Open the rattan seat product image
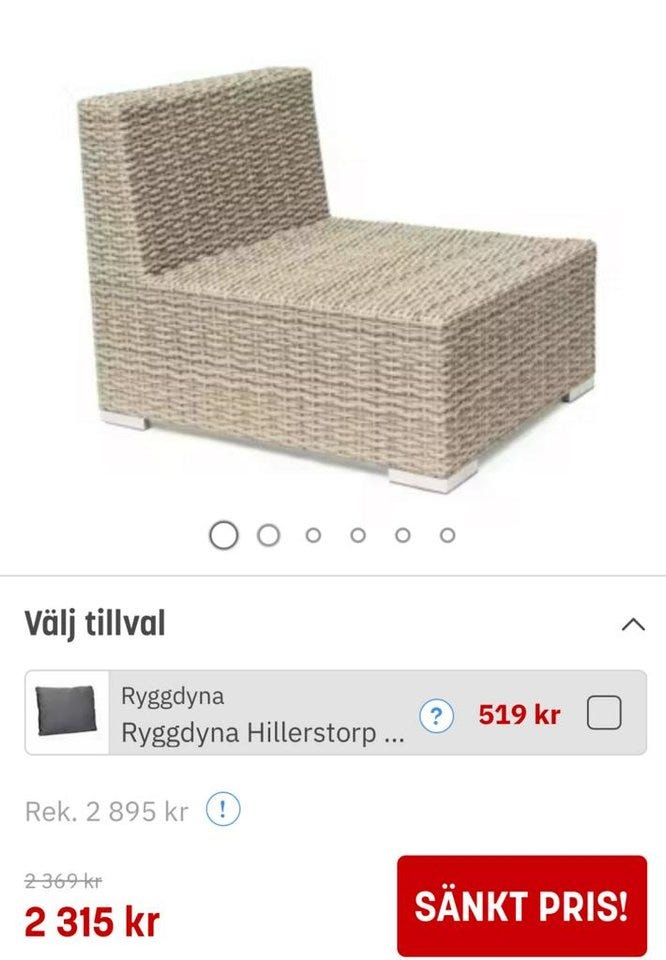Screen dimensions: 666x960 338,275
